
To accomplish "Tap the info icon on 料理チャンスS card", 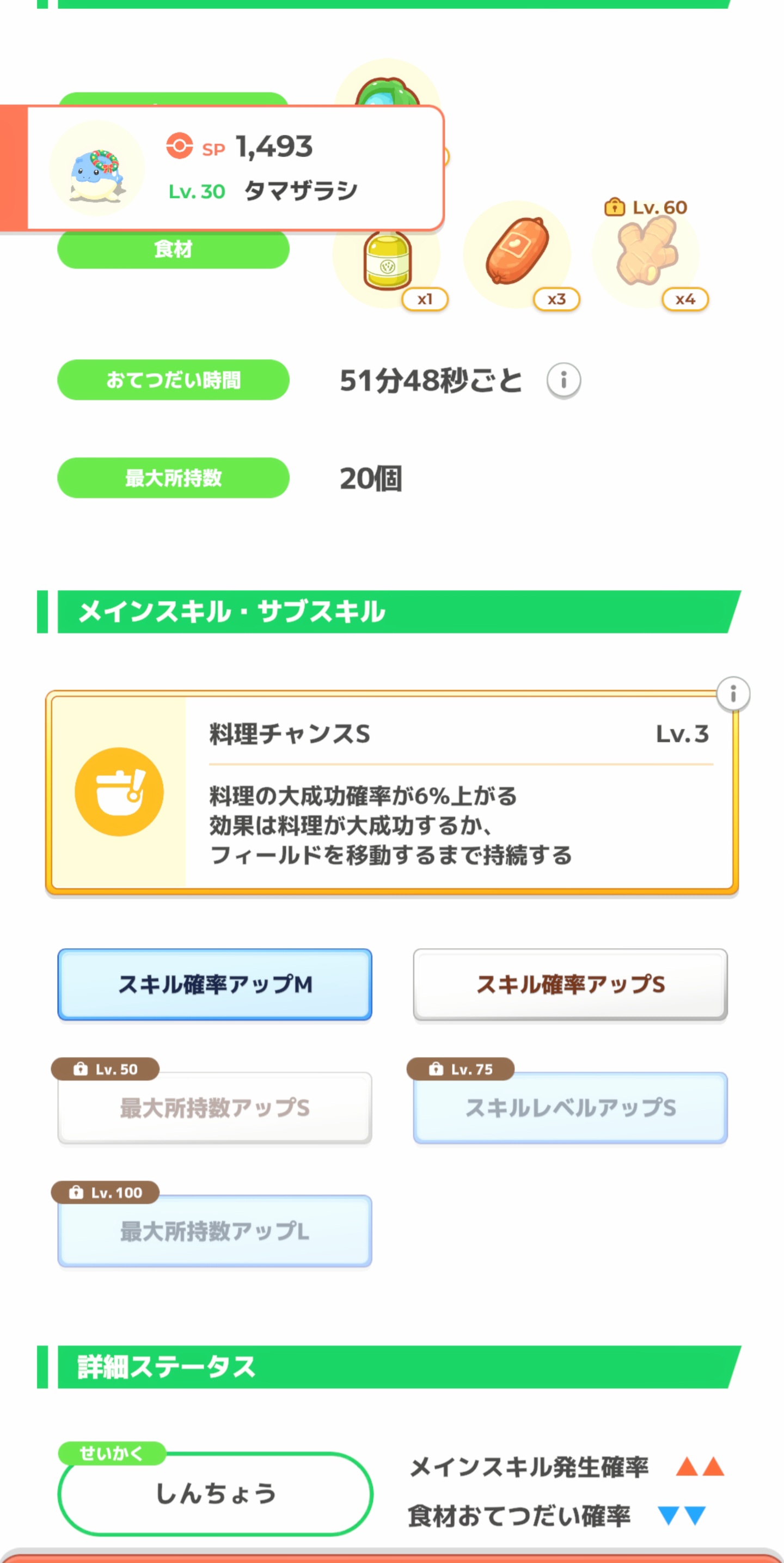I will 732,693.
